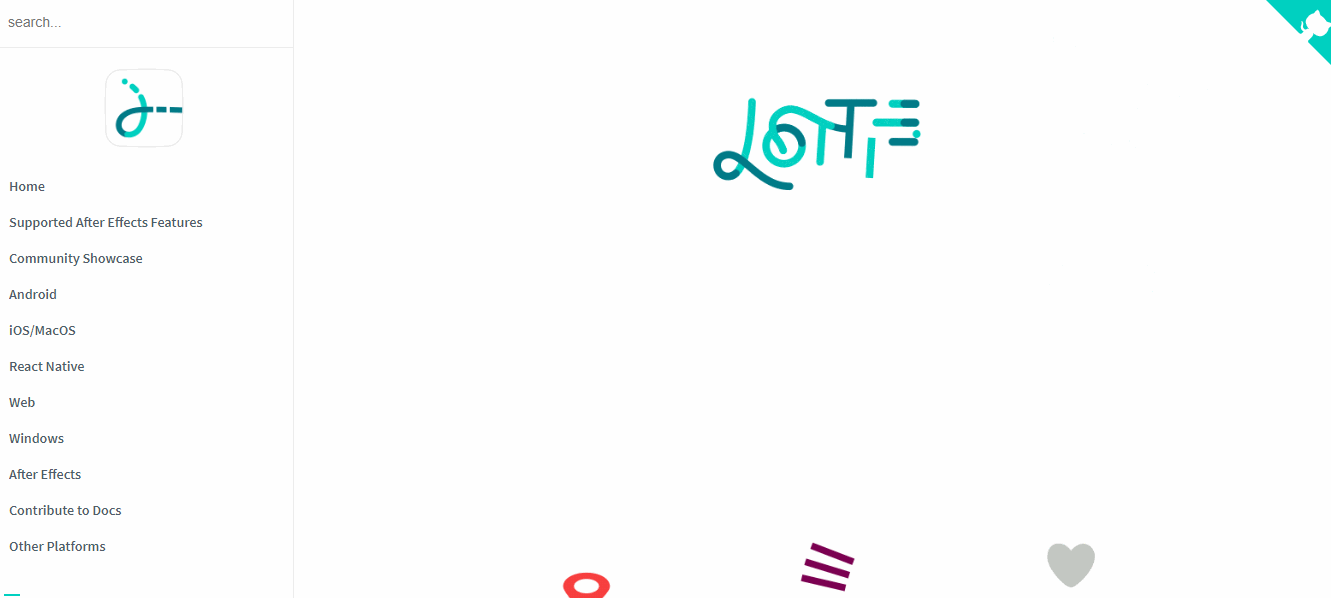Go to Community Showcase
This screenshot has width=1331, height=598.
[76, 259]
